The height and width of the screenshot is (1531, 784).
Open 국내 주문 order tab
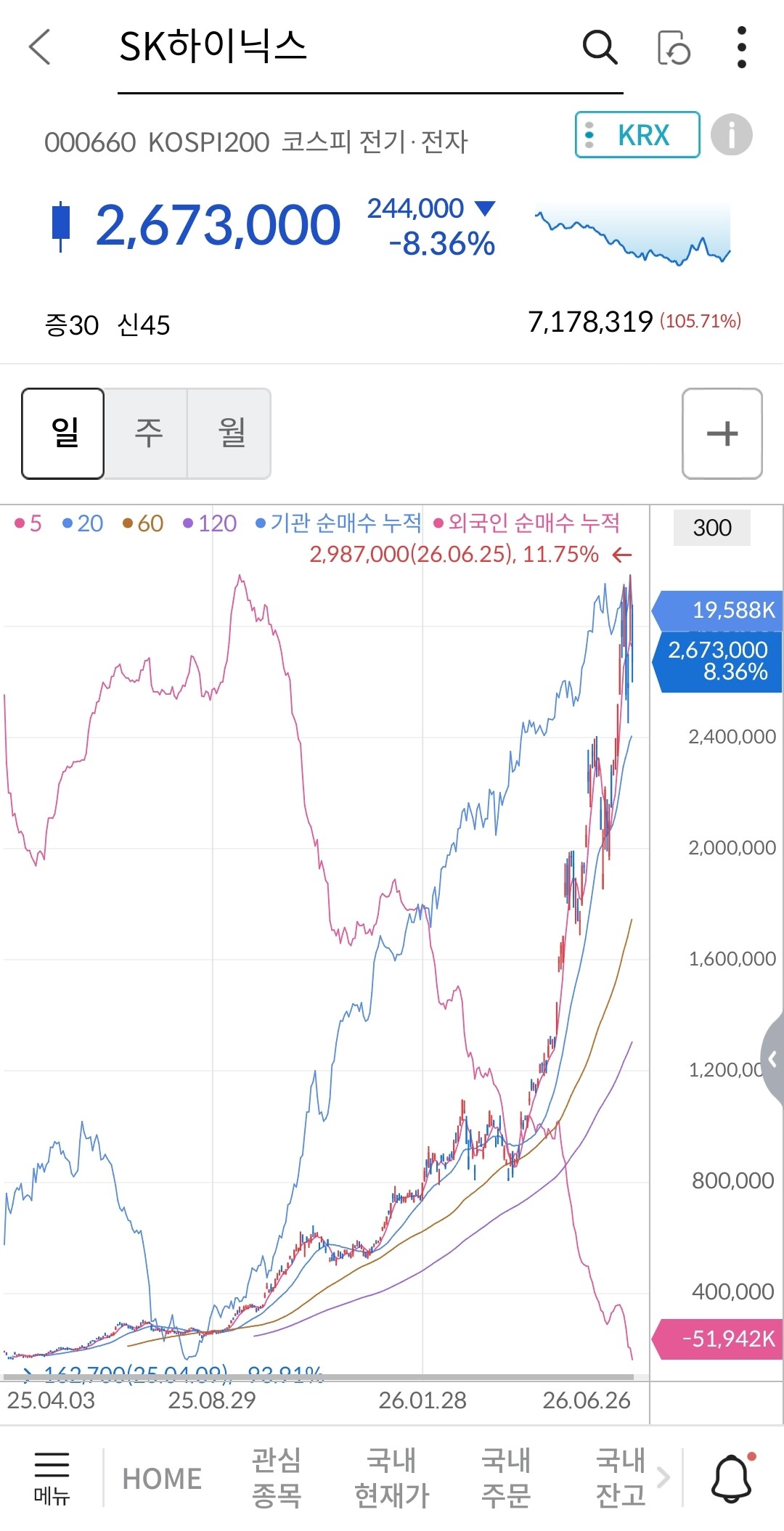click(x=506, y=1477)
